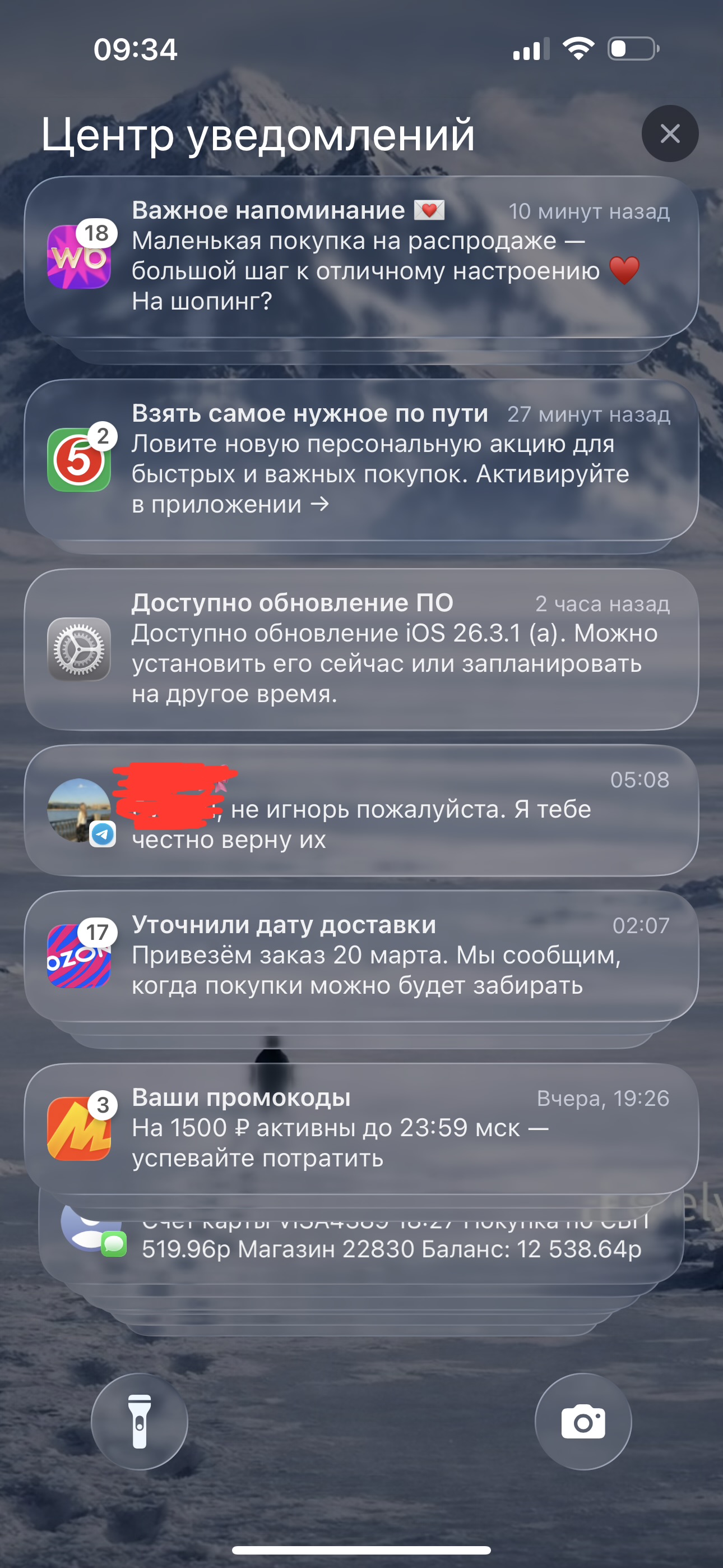
Task: Open the Wildberries 'Важное напоминание' notification
Action: pyautogui.click(x=360, y=256)
